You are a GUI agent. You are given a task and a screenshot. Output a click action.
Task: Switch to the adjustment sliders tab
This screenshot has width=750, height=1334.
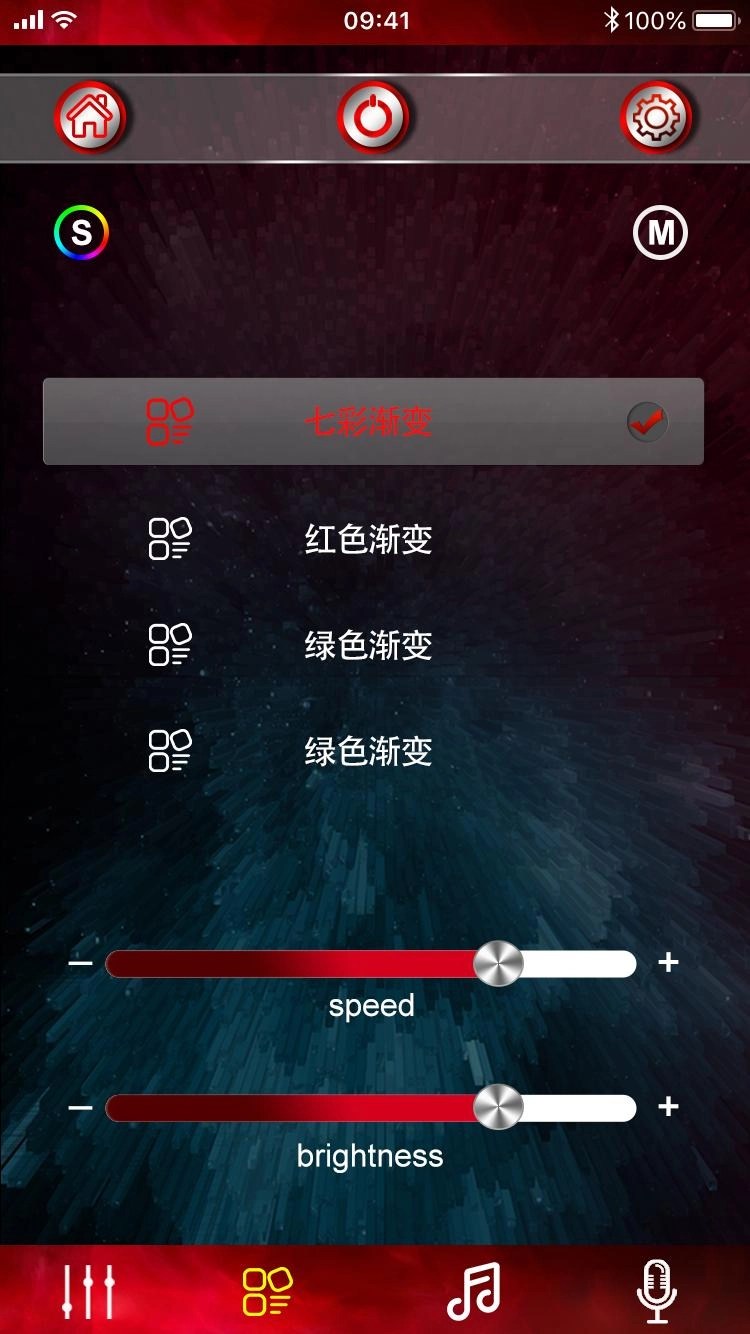[x=89, y=1292]
